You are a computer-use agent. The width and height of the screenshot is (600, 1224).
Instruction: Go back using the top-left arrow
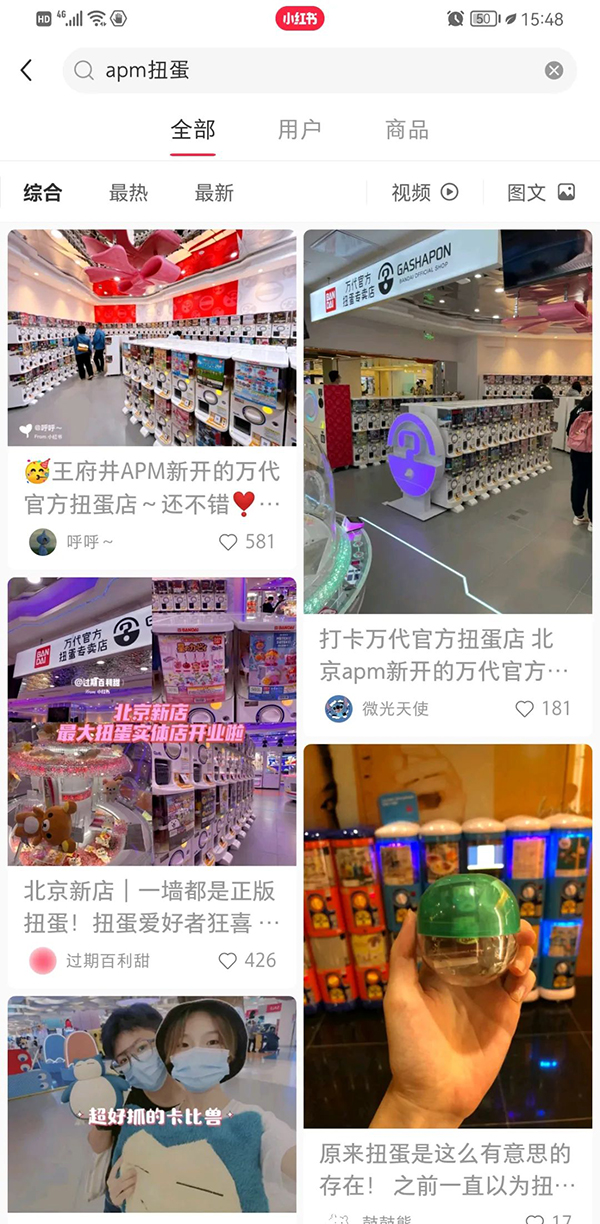pyautogui.click(x=27, y=70)
